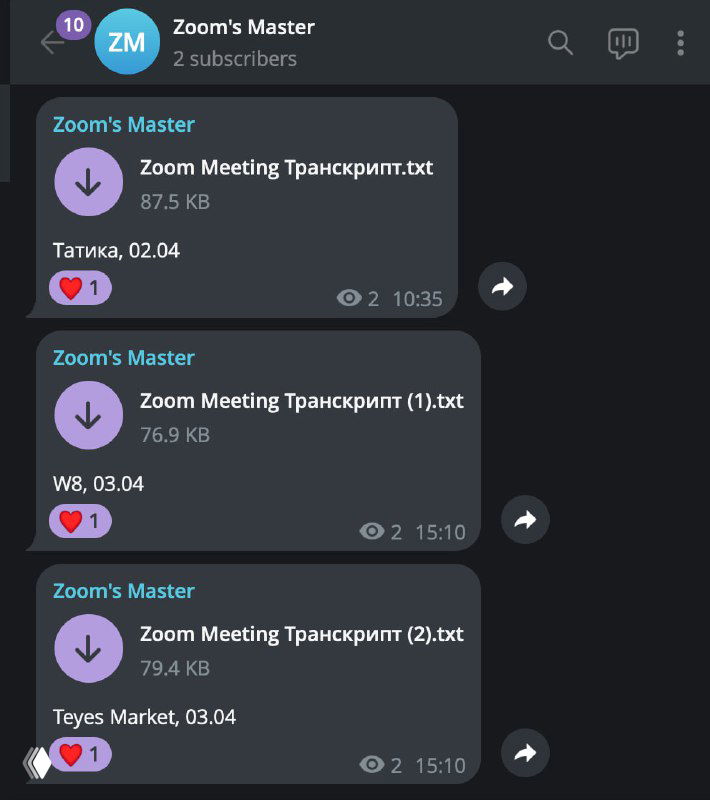The height and width of the screenshot is (800, 710).
Task: Tap heart reaction on Teyes Market message
Action: [x=80, y=754]
